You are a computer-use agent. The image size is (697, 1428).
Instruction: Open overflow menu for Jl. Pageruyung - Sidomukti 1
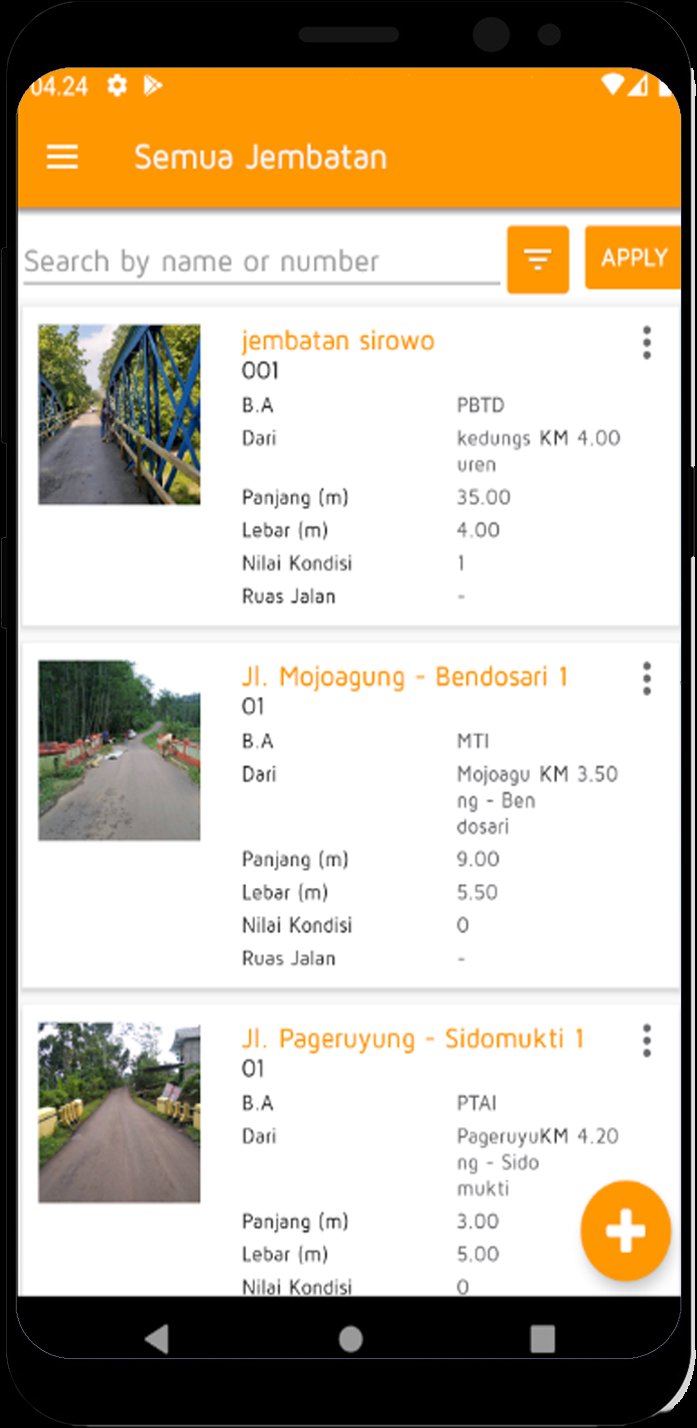647,1040
